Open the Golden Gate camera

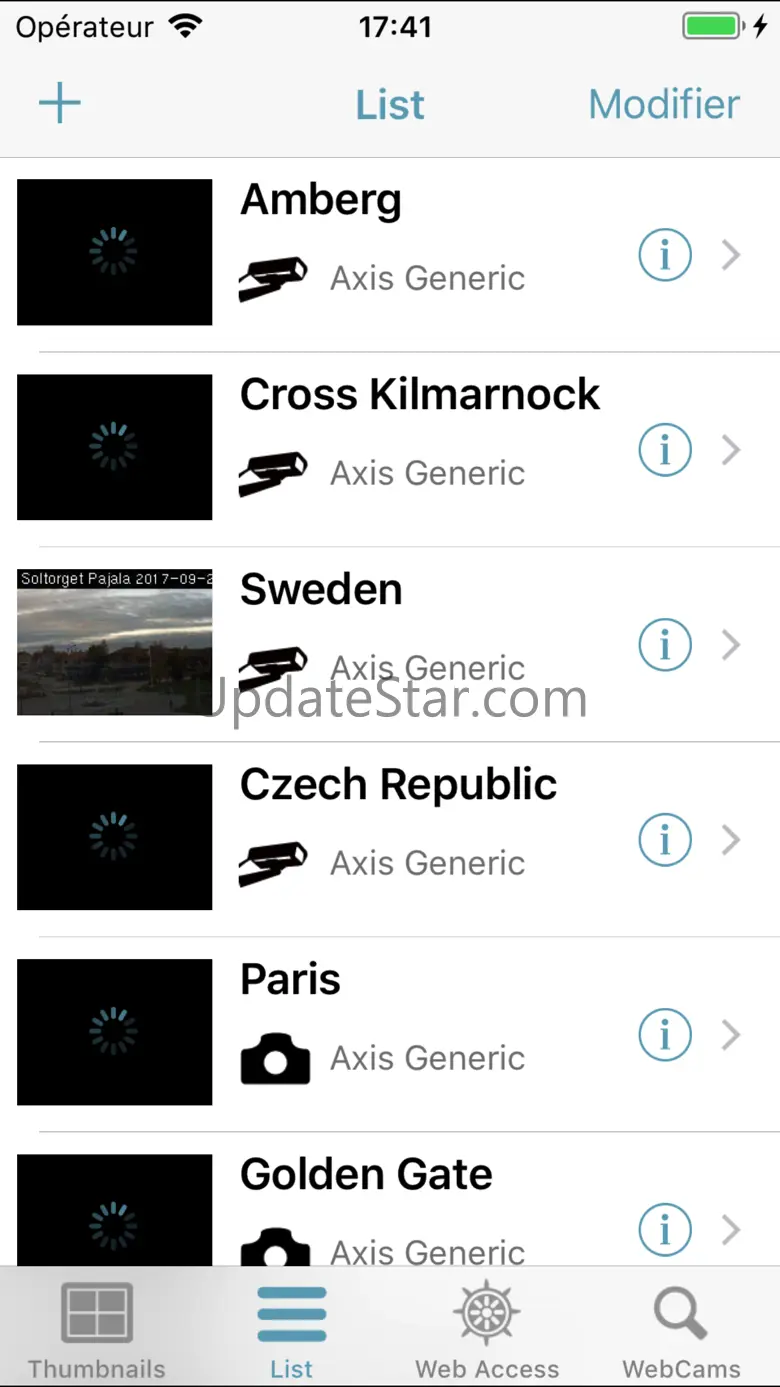400,1208
